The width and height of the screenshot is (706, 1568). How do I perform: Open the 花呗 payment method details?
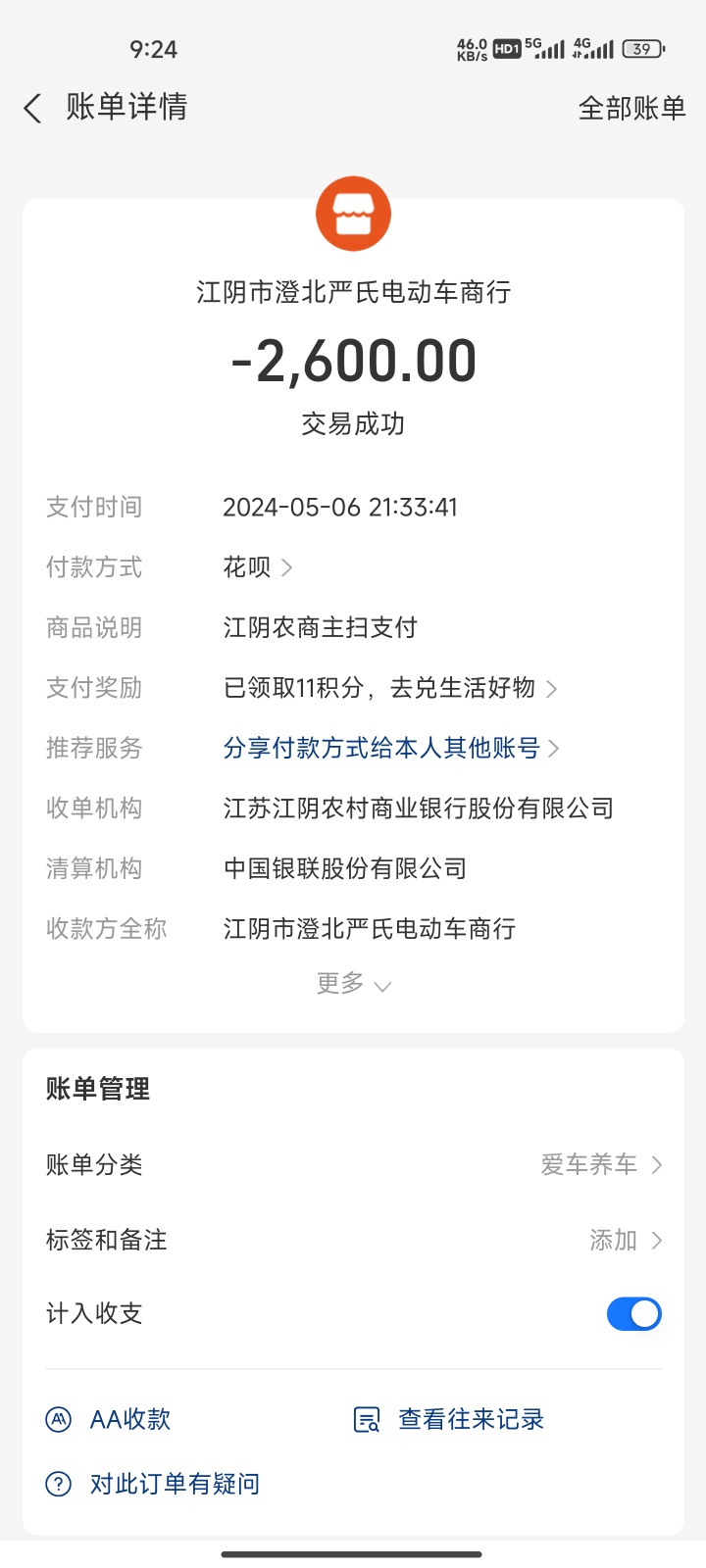pyautogui.click(x=257, y=567)
